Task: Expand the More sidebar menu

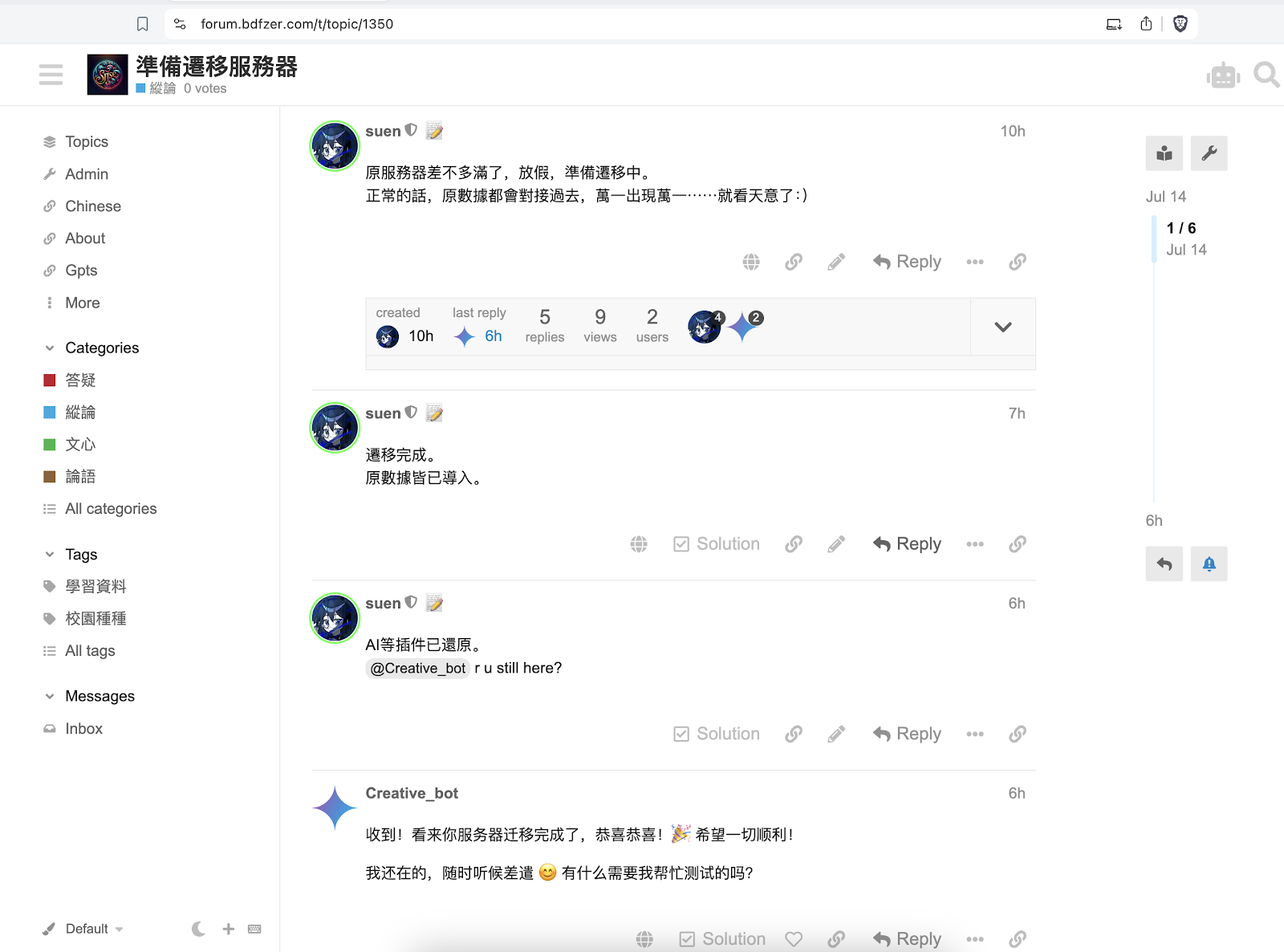Action: click(82, 303)
